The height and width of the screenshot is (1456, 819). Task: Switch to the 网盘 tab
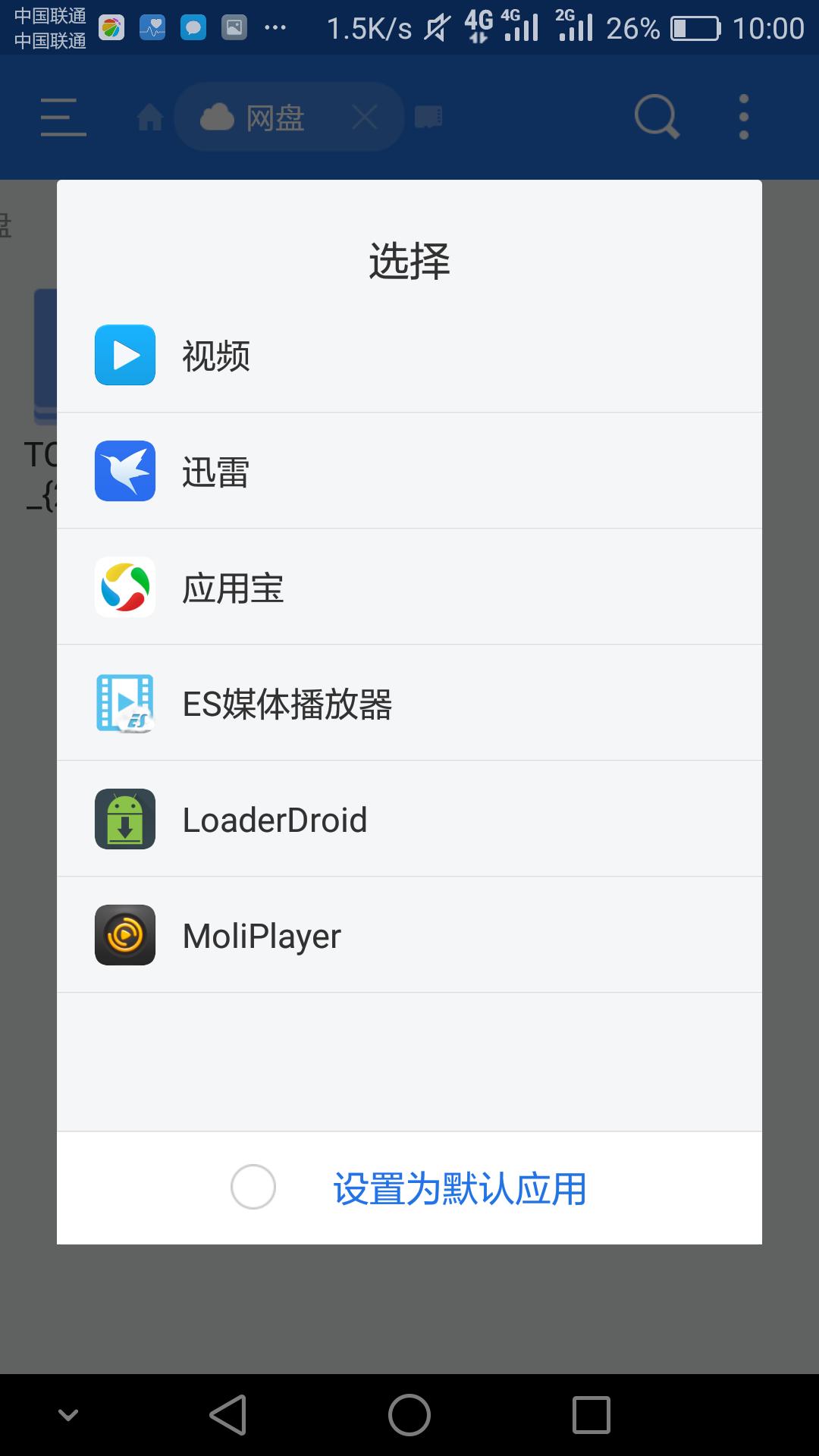coord(275,117)
